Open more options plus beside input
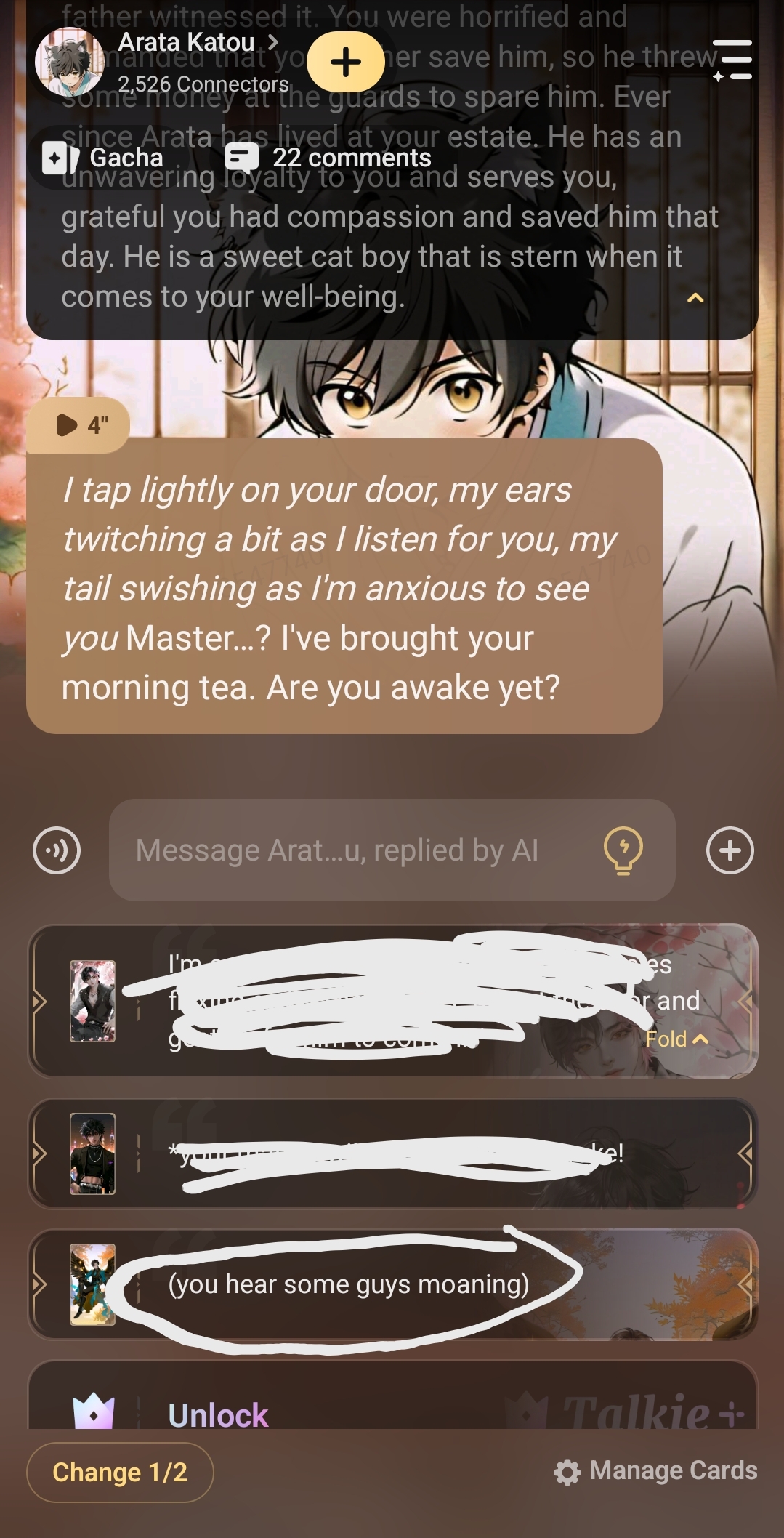This screenshot has width=784, height=1538. [730, 850]
